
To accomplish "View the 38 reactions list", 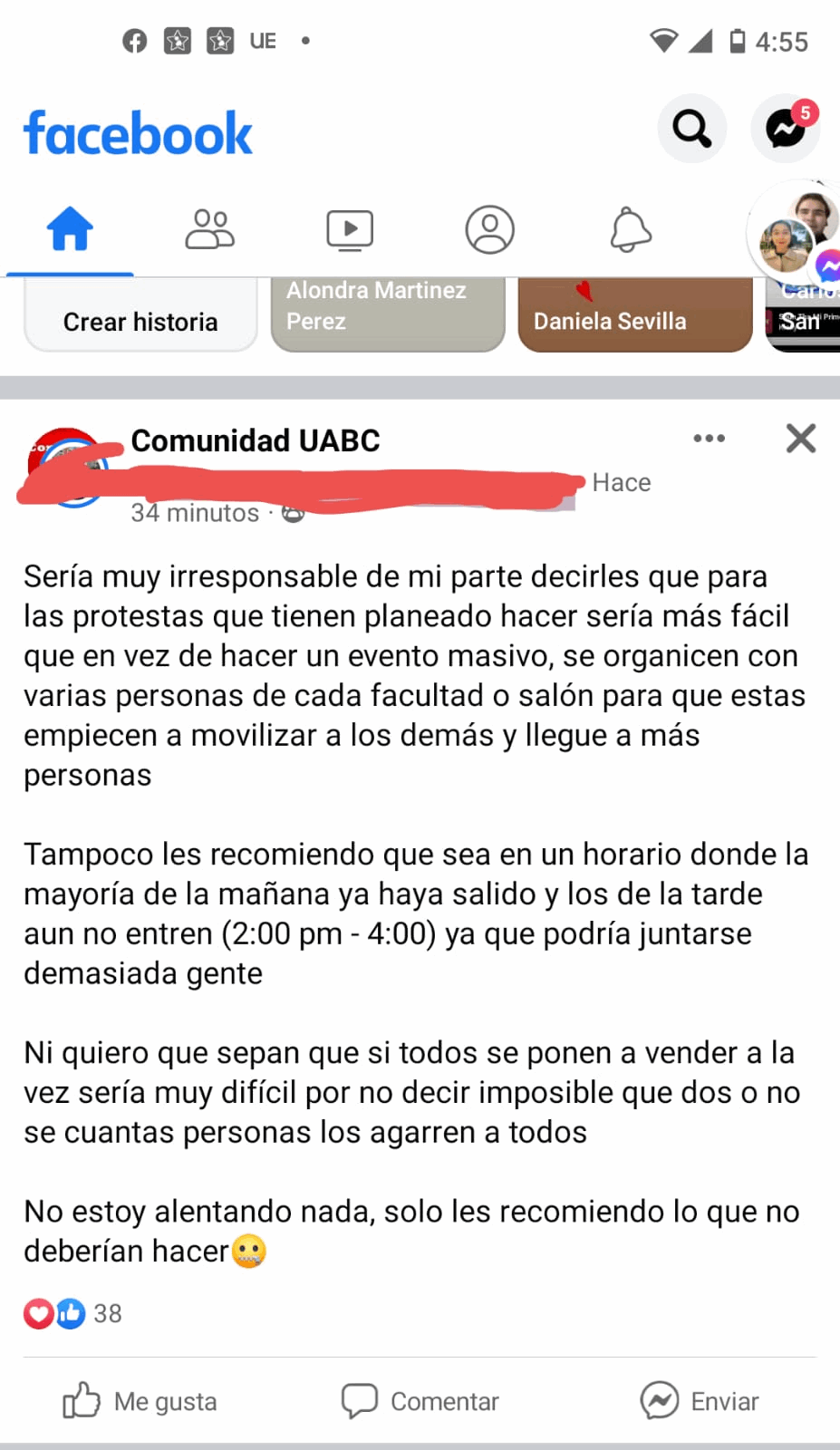I will point(72,1313).
